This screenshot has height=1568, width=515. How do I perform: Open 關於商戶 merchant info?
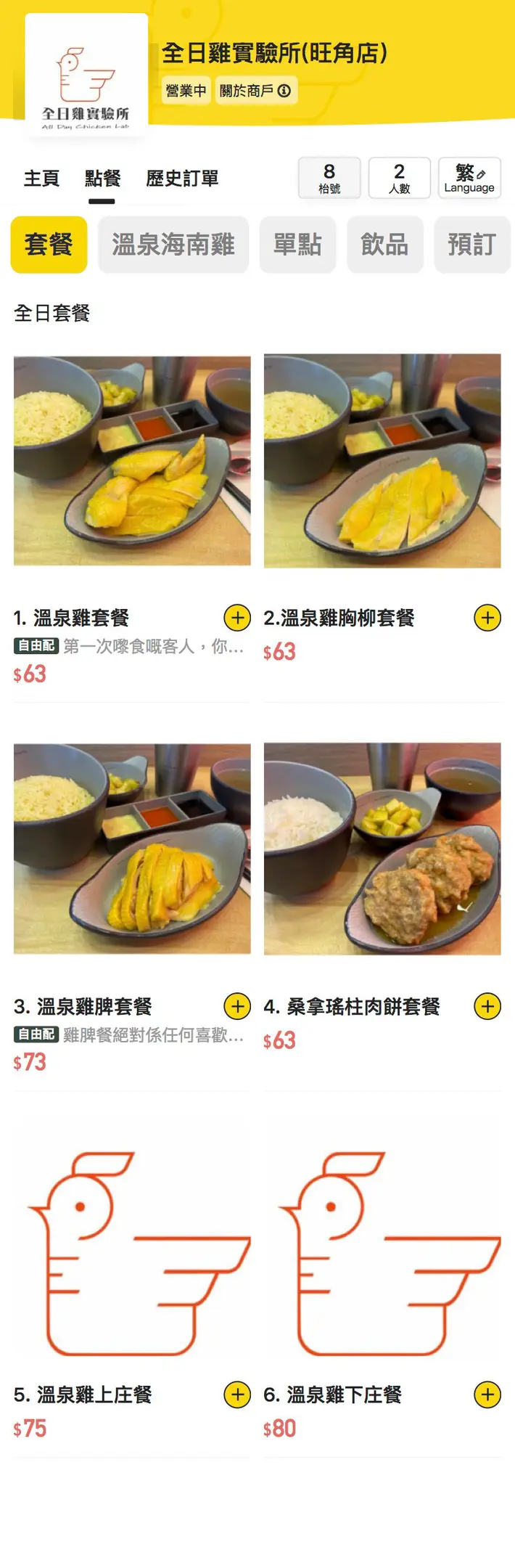(255, 91)
